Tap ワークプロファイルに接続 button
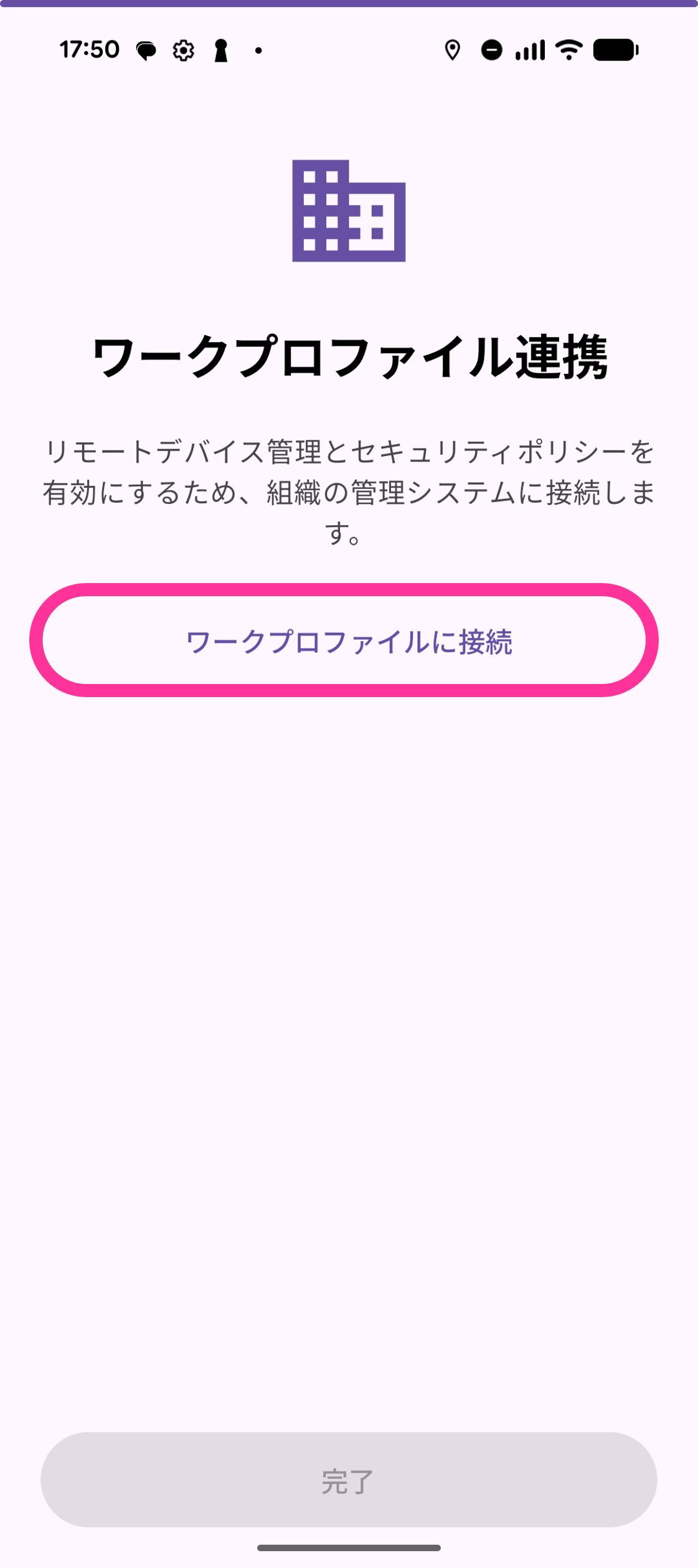 (x=349, y=641)
